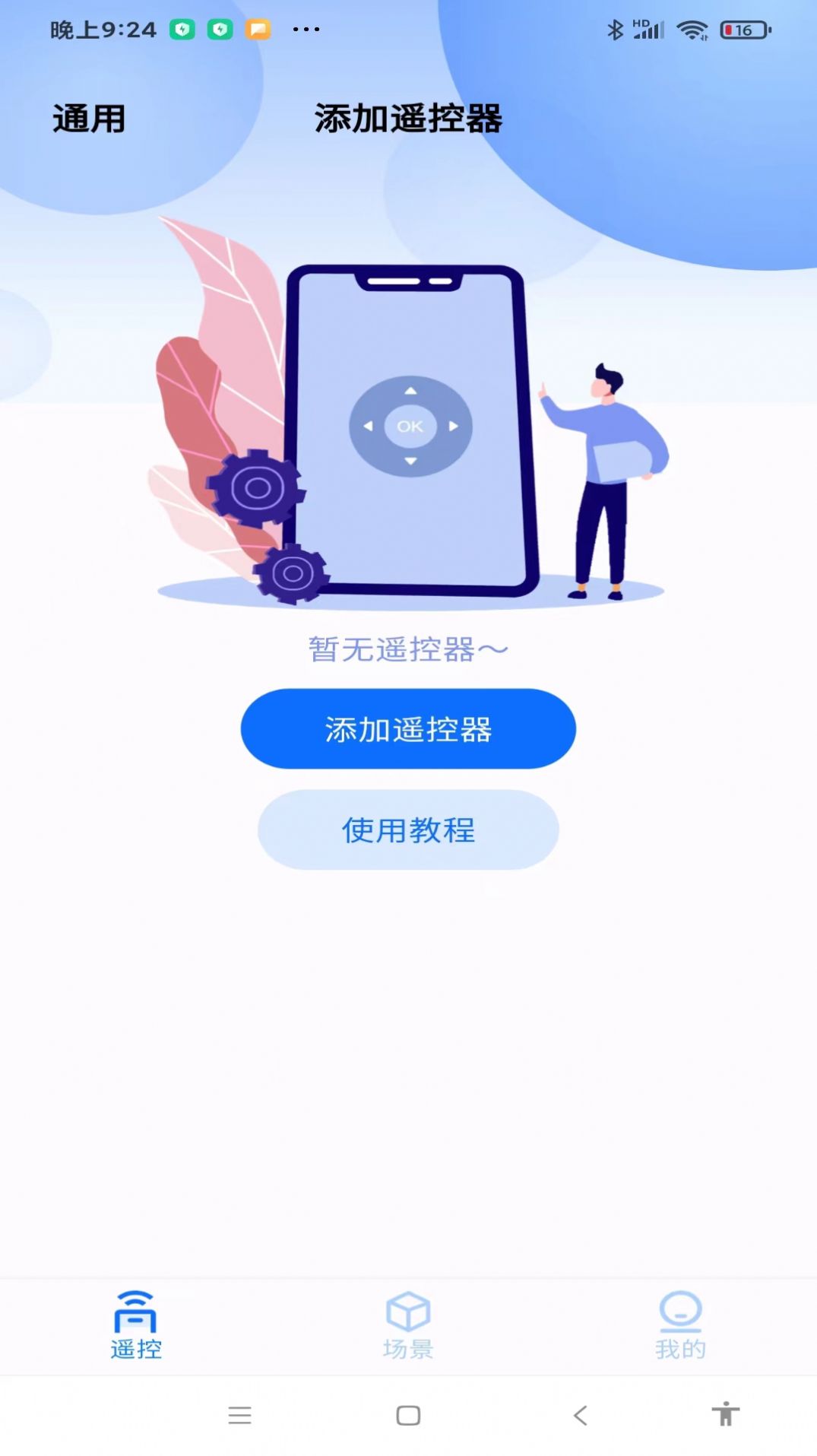
Task: Go to the 我的 tab
Action: [x=680, y=1325]
